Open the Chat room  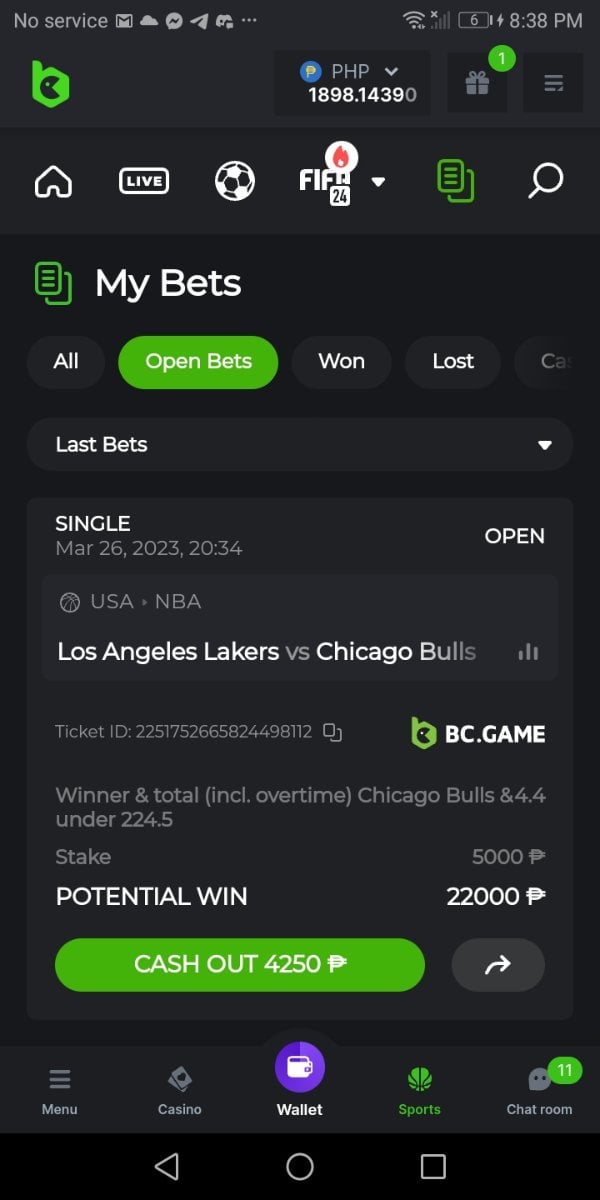click(540, 1090)
